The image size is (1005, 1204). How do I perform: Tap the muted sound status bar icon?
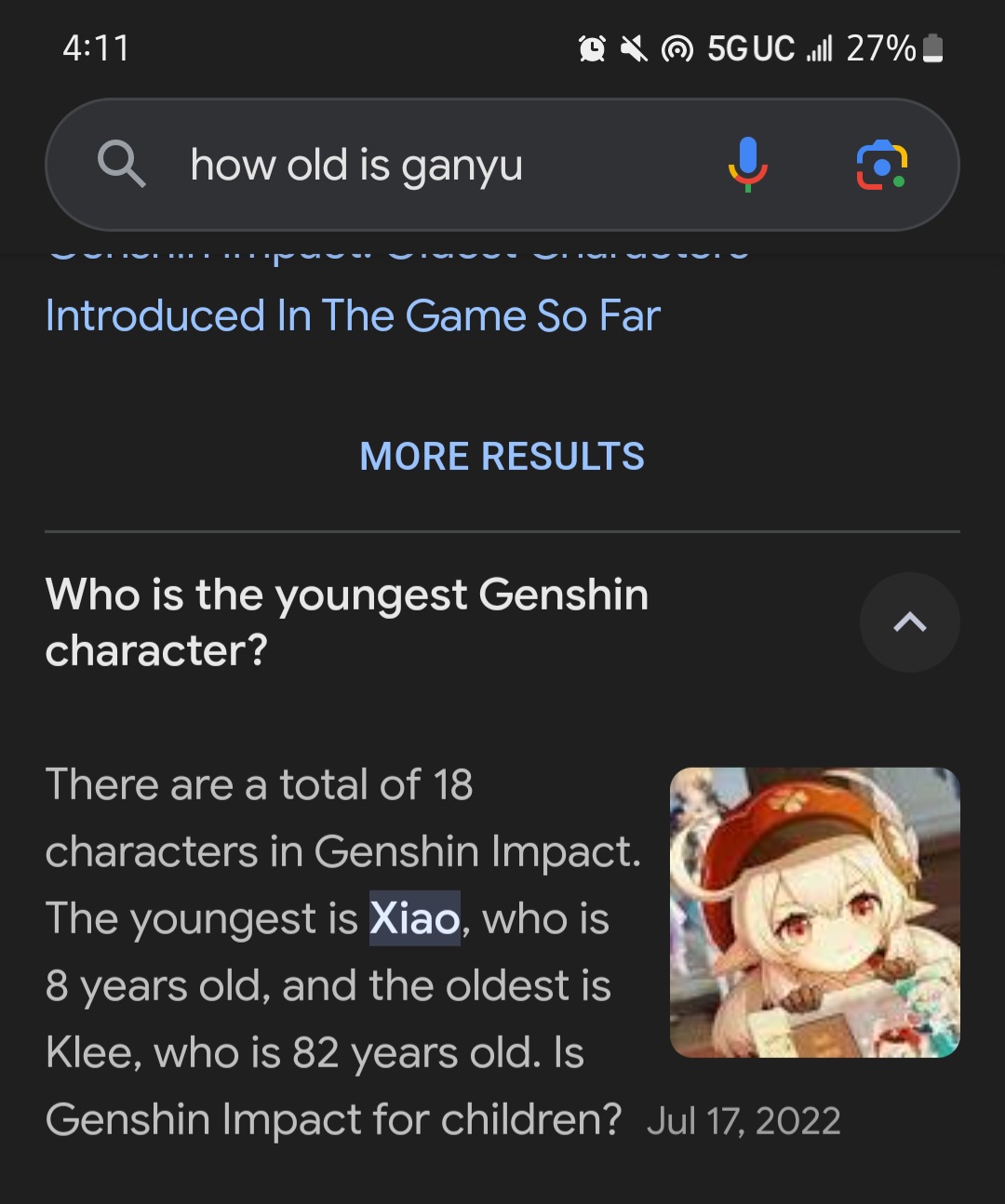pos(635,49)
